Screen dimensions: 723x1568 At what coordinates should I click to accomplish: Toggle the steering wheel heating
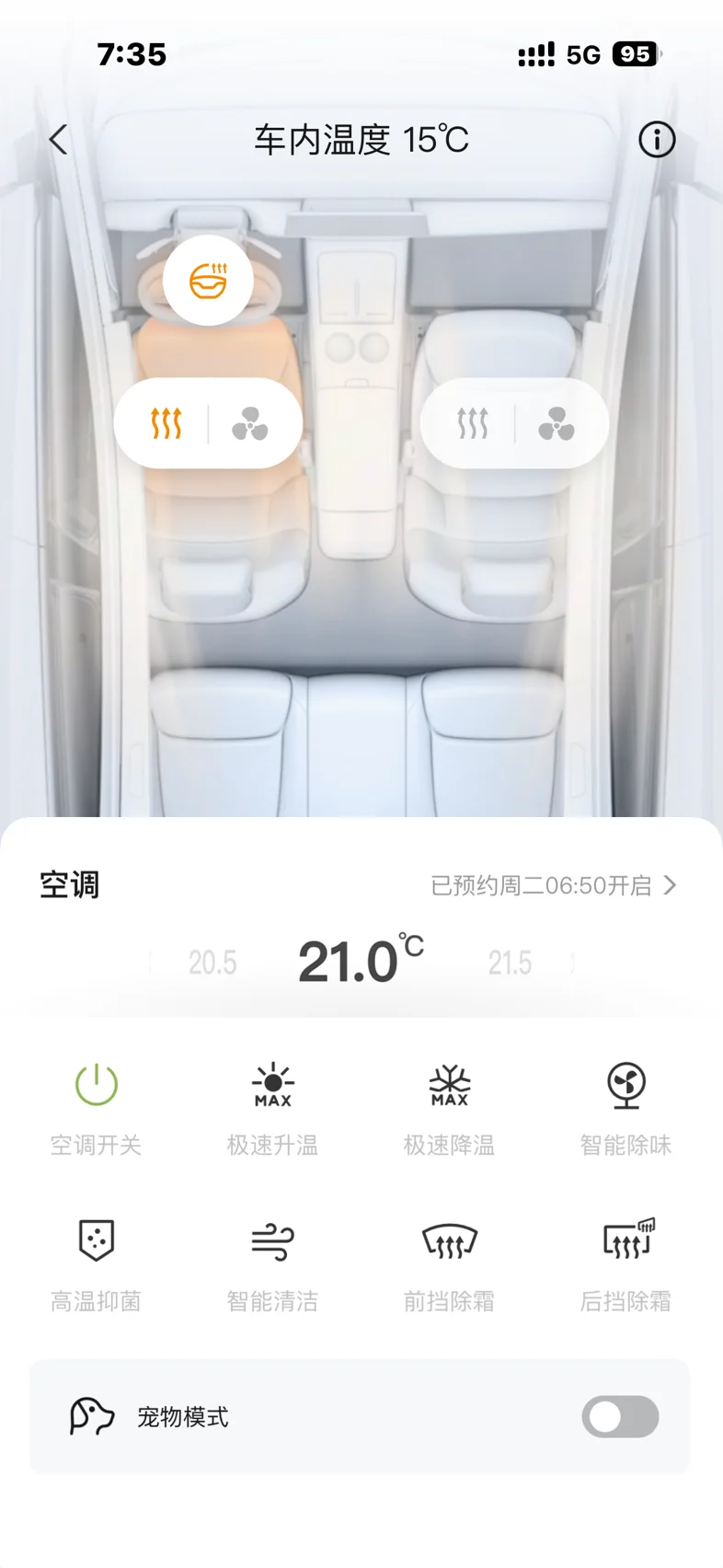pos(208,280)
